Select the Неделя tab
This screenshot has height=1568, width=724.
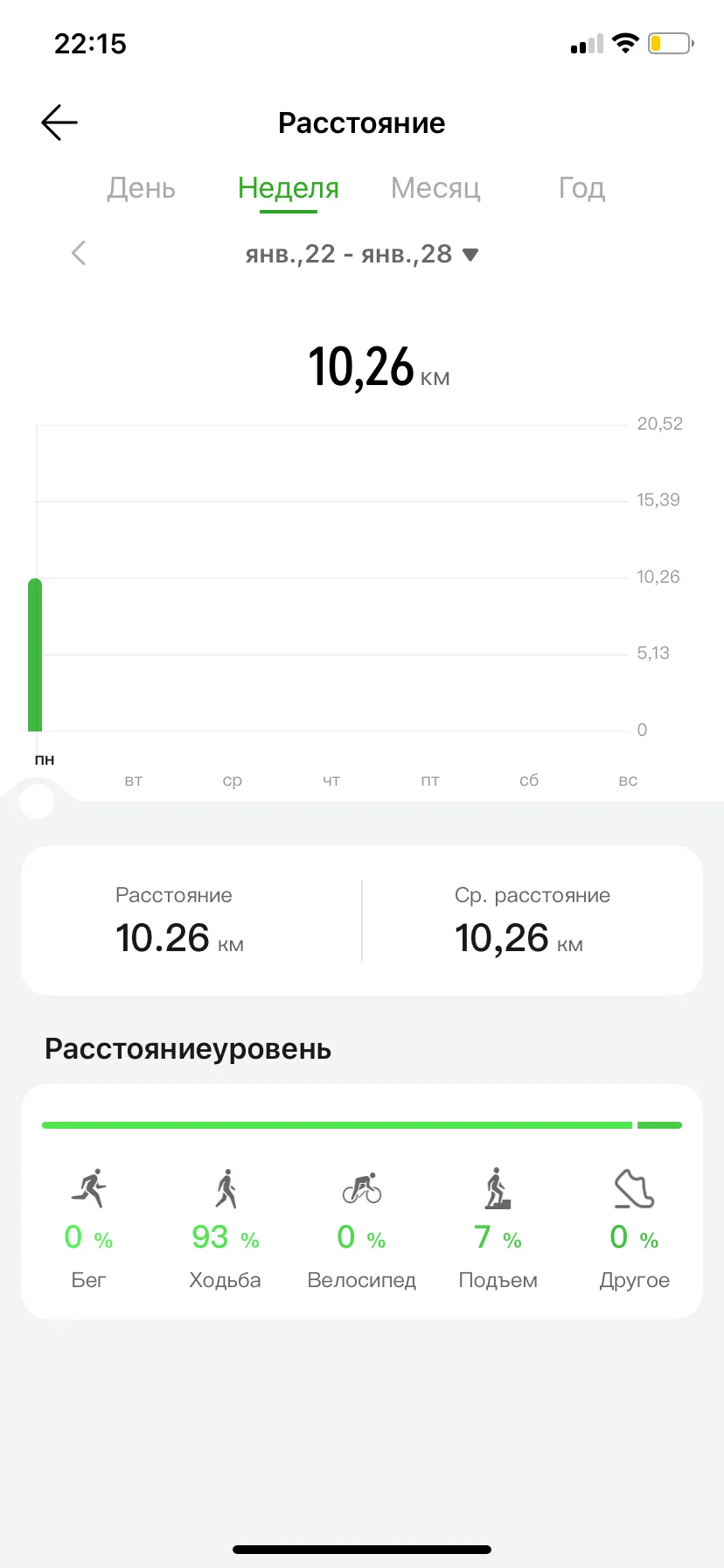coord(288,188)
